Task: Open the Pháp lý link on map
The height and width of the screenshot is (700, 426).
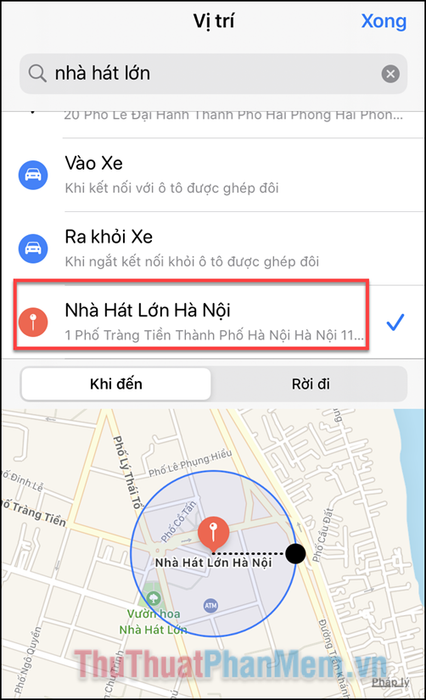Action: coord(390,682)
